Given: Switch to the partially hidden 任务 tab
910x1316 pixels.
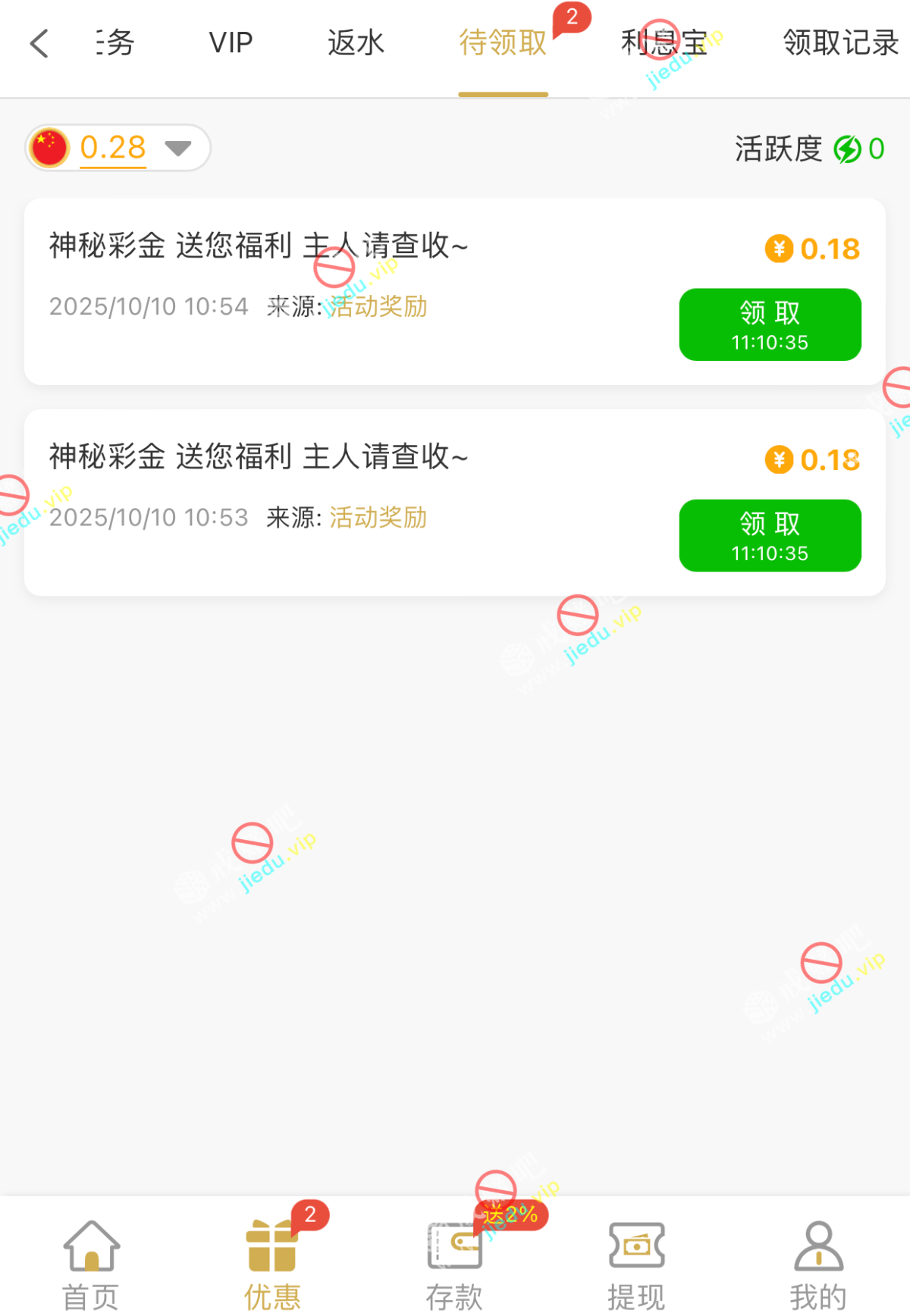Looking at the screenshot, I should pos(115,43).
